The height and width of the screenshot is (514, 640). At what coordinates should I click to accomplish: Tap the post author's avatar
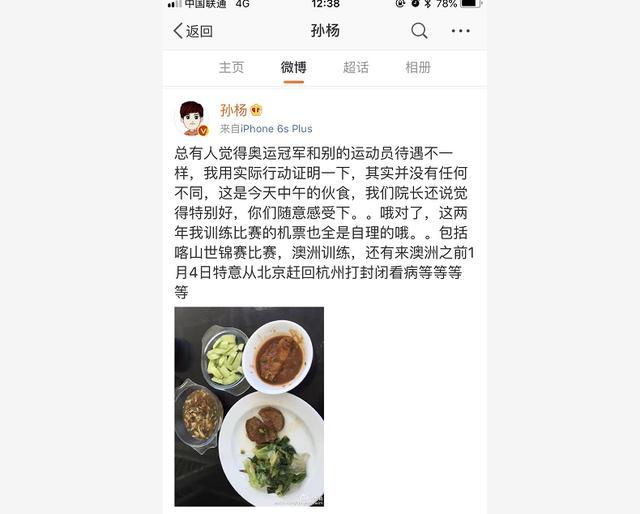192,118
